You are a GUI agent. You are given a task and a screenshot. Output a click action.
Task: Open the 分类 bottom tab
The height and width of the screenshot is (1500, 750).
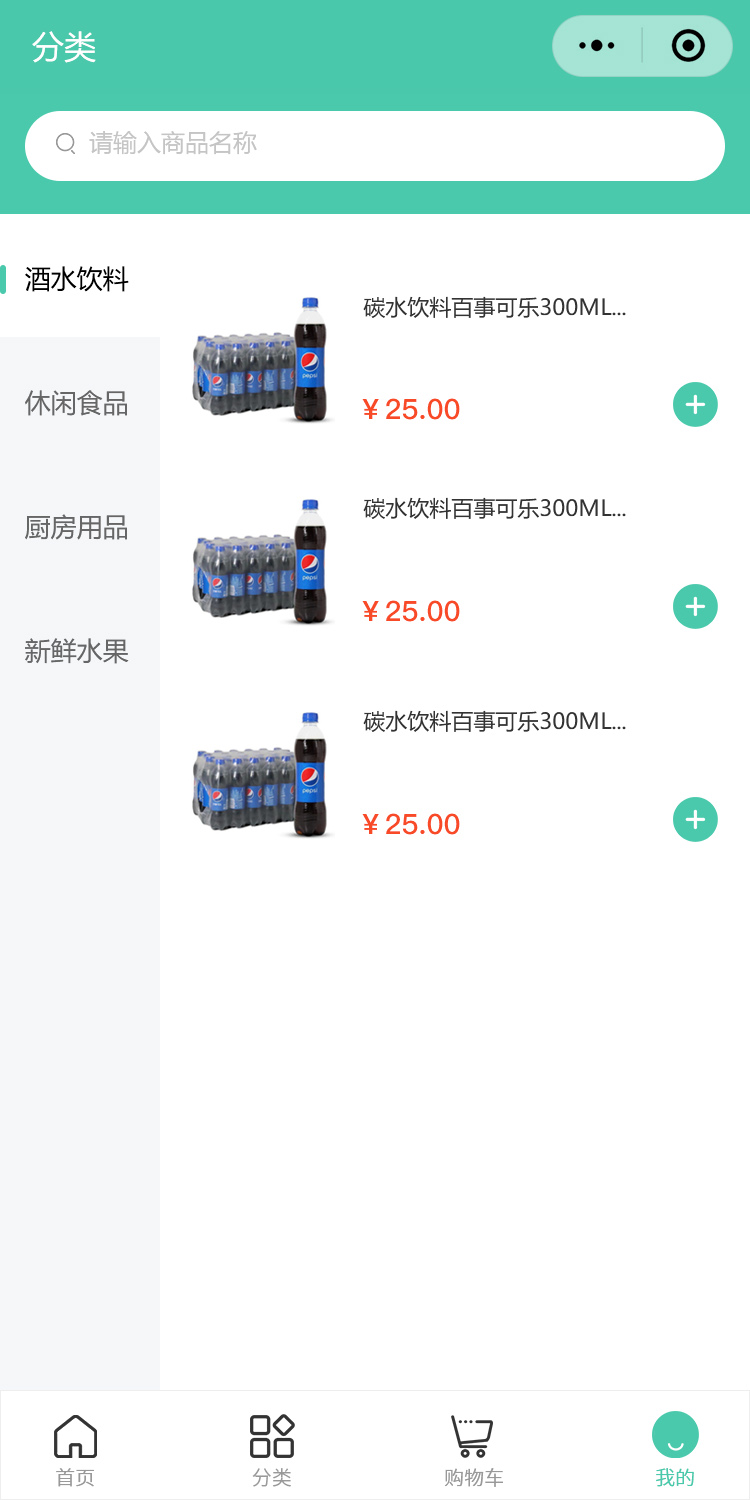click(272, 1449)
